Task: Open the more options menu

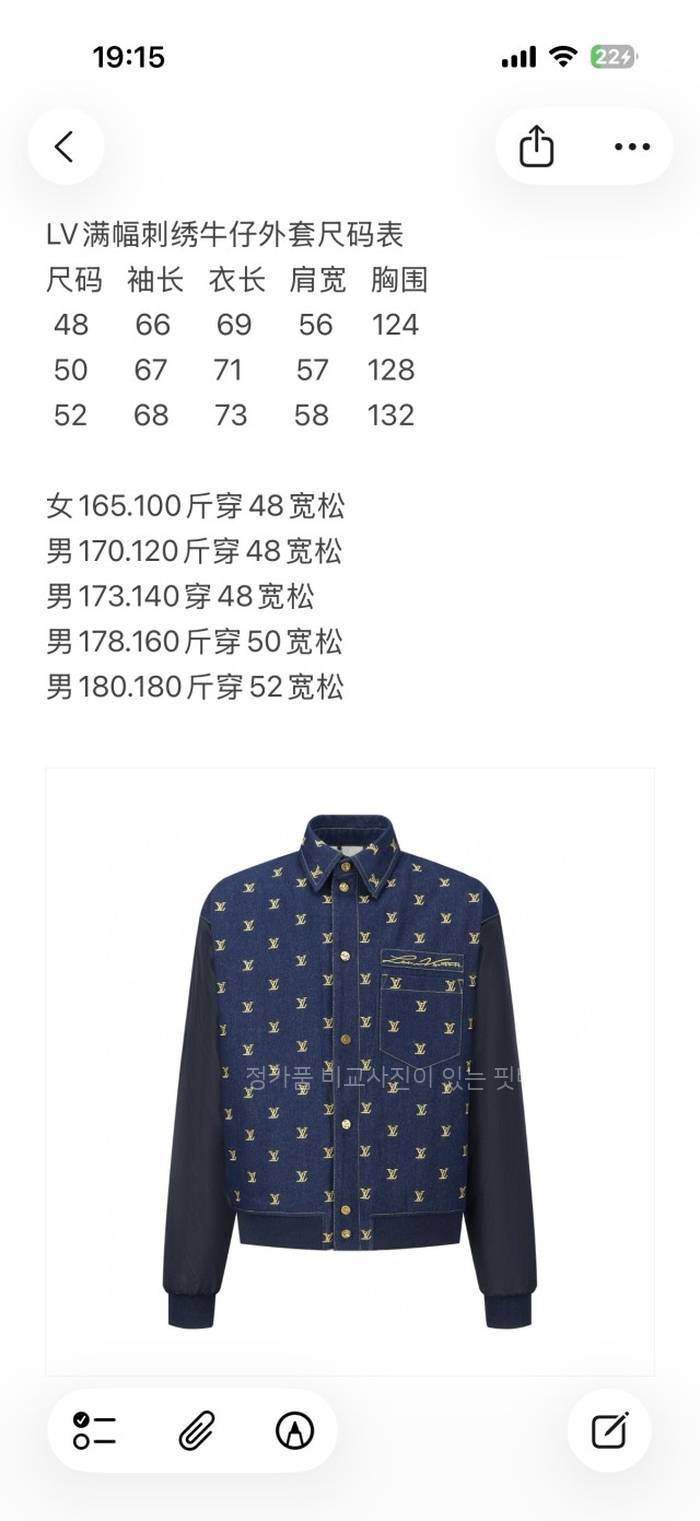Action: coord(632,147)
